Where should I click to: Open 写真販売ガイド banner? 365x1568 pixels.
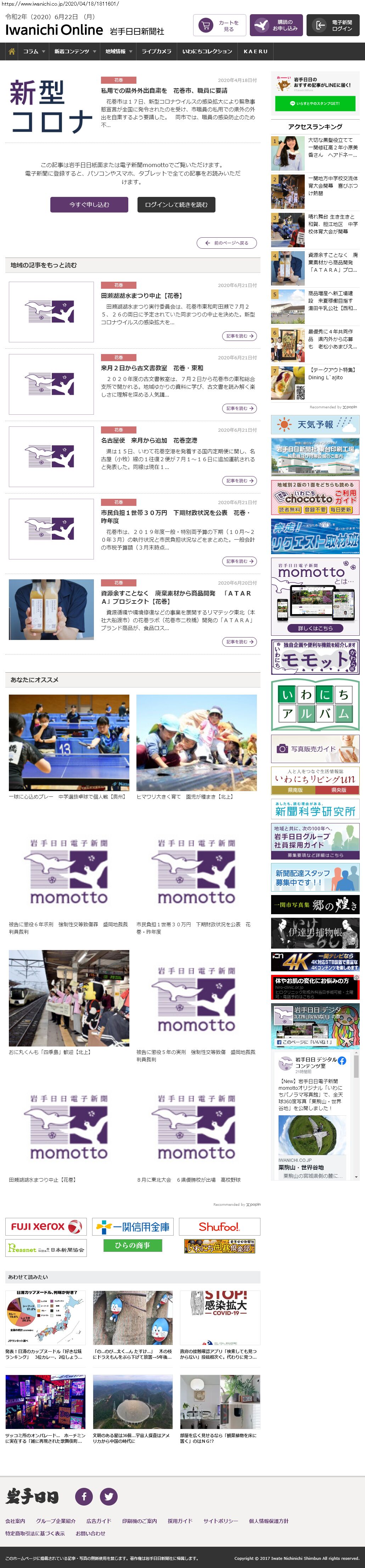click(x=315, y=748)
